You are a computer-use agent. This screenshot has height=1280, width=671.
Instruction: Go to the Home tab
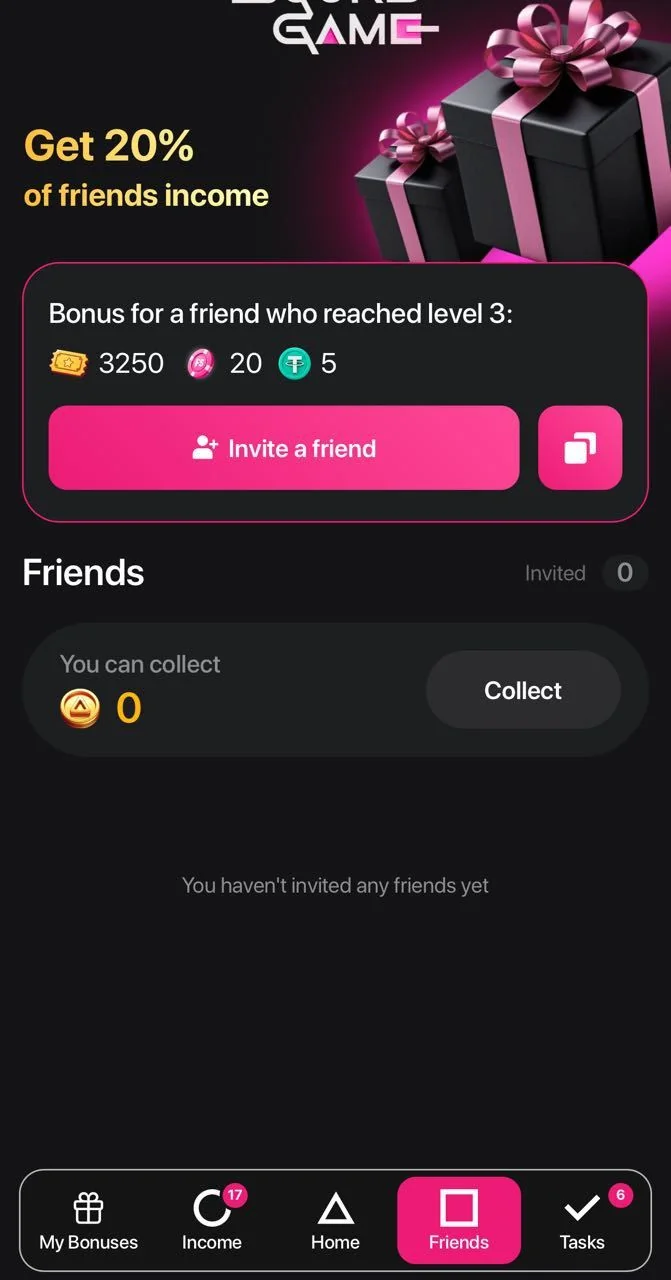pyautogui.click(x=335, y=1222)
